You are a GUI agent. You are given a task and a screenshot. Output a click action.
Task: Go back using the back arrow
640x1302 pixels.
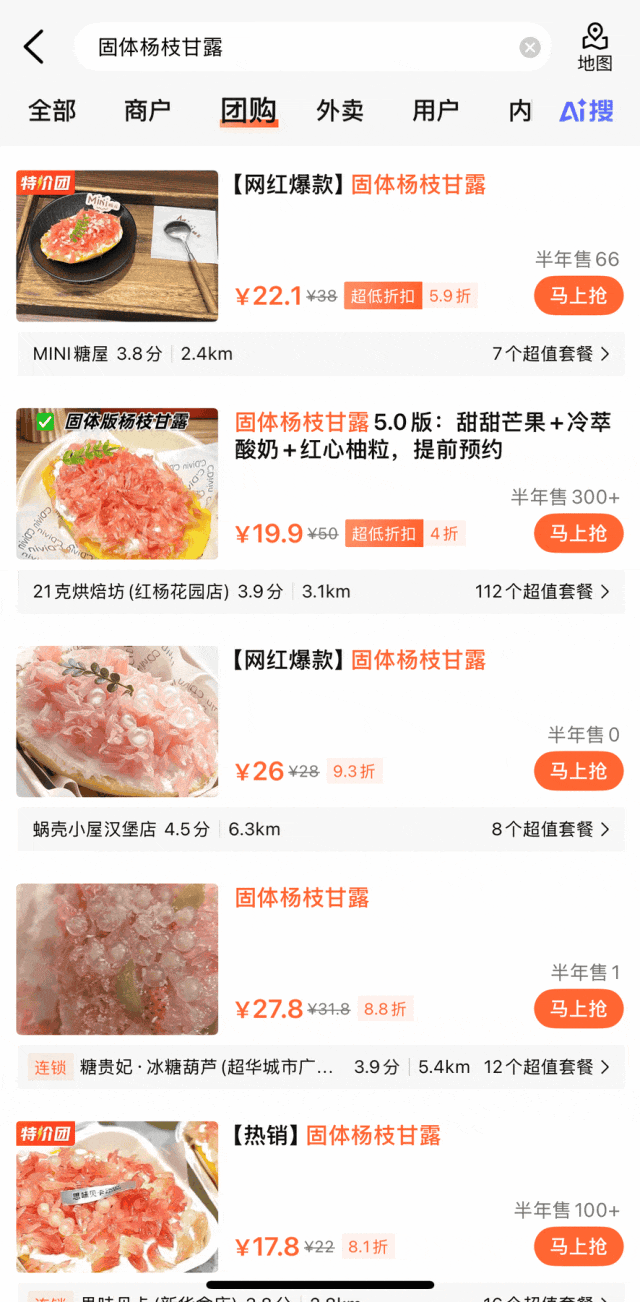[x=34, y=47]
